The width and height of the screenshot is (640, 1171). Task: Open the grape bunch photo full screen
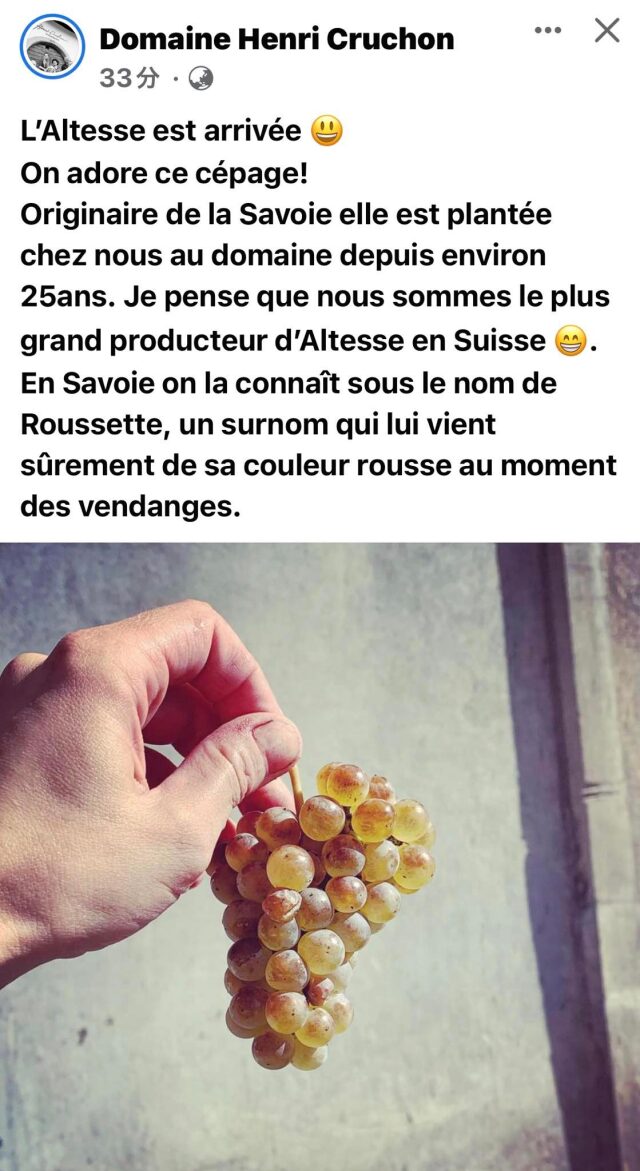[320, 856]
